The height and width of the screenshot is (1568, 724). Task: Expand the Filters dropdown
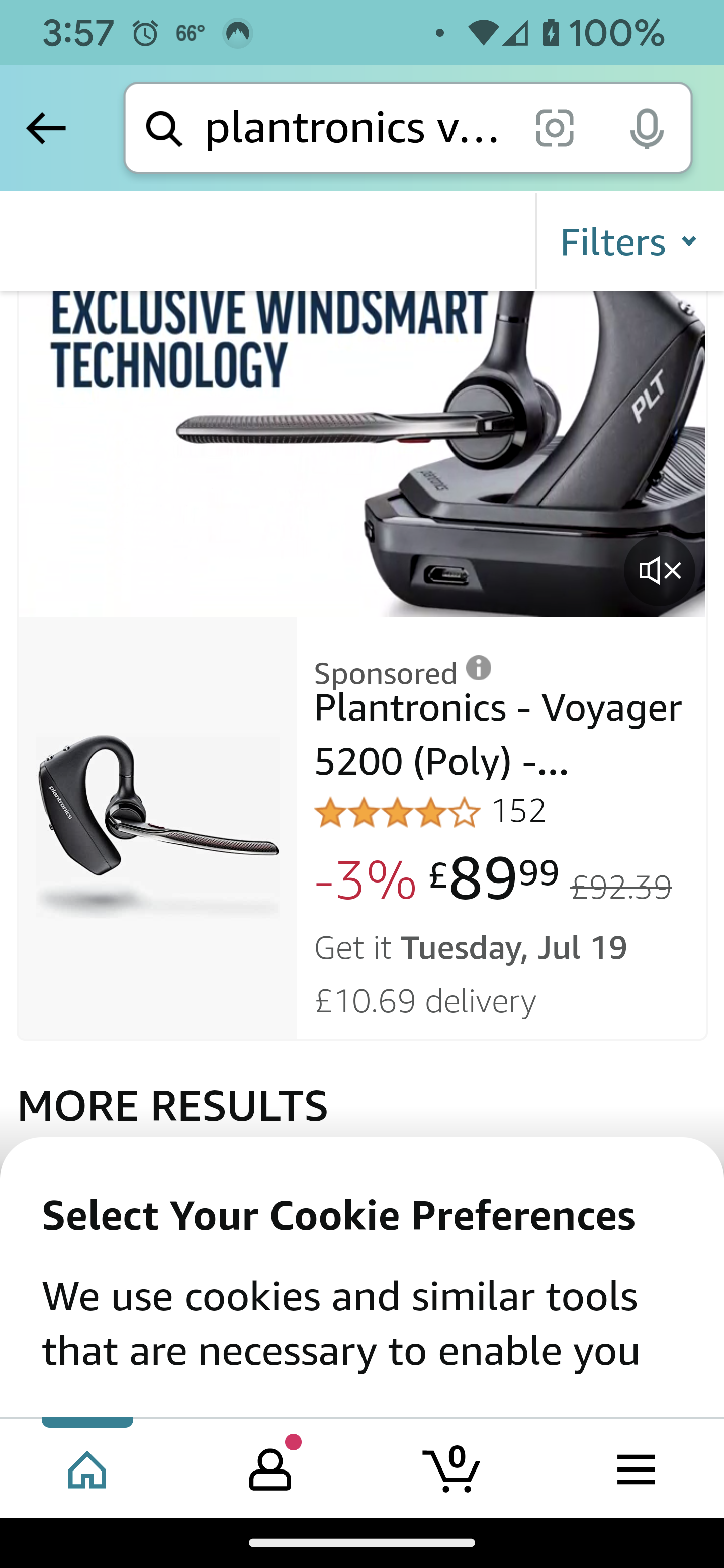pyautogui.click(x=628, y=242)
